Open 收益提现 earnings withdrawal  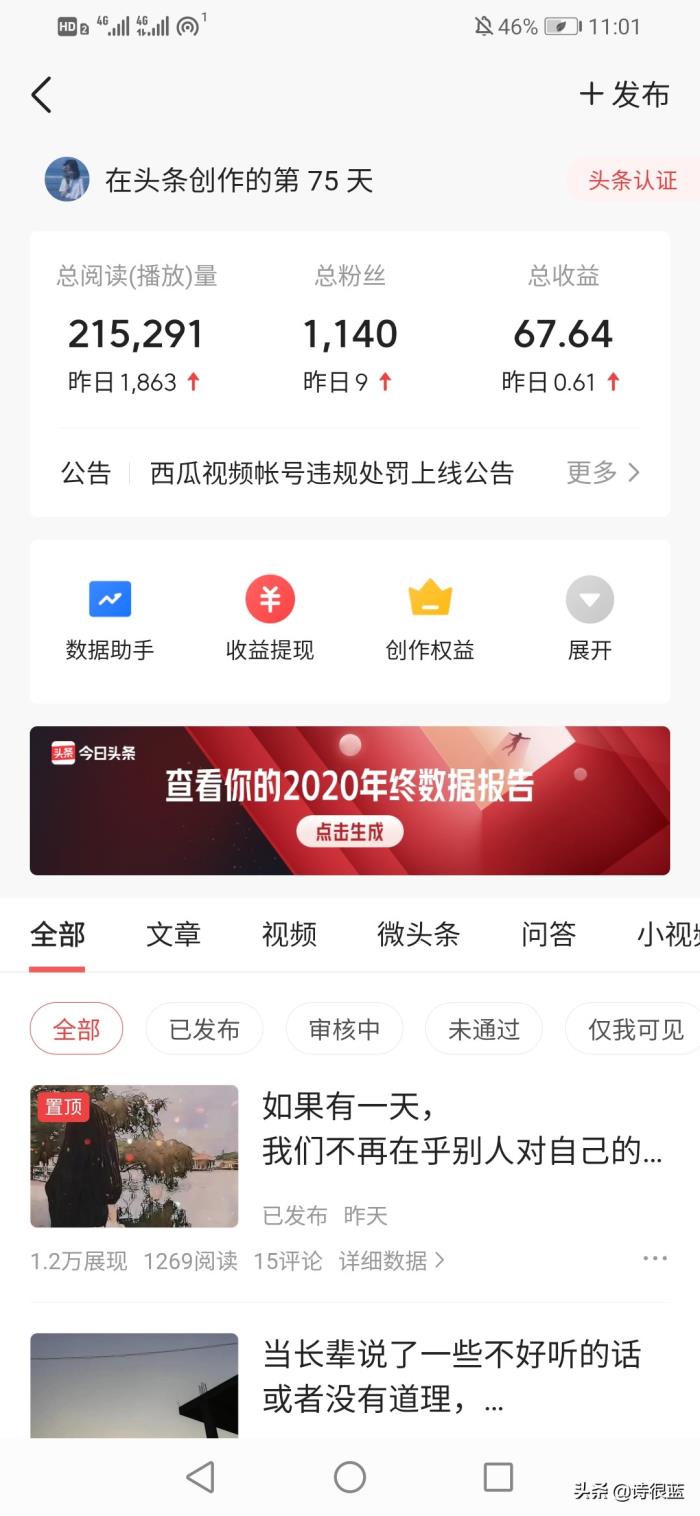[270, 620]
